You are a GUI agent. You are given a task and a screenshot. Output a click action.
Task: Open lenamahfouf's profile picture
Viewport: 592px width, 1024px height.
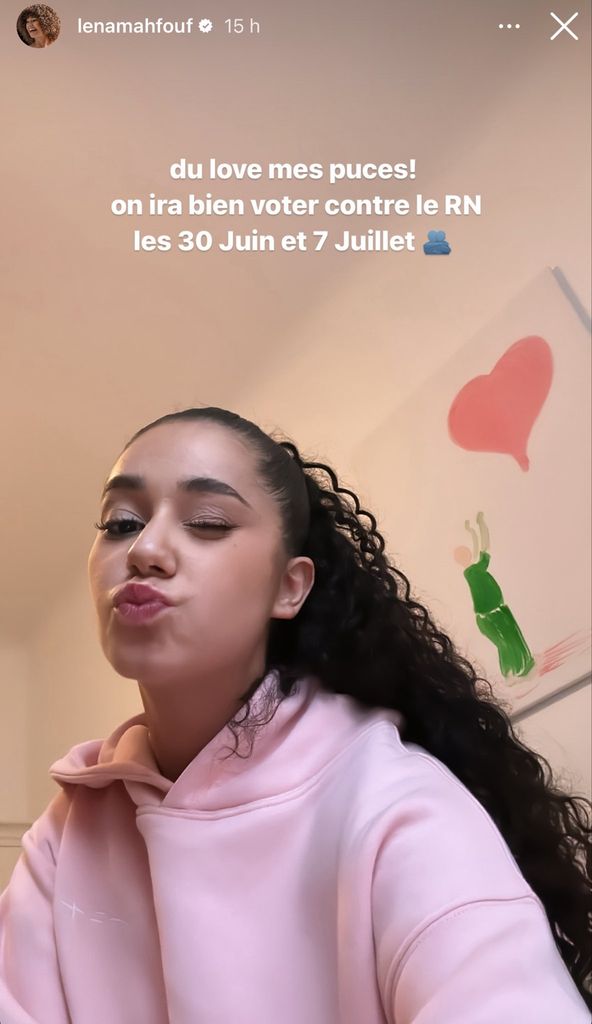[x=39, y=26]
